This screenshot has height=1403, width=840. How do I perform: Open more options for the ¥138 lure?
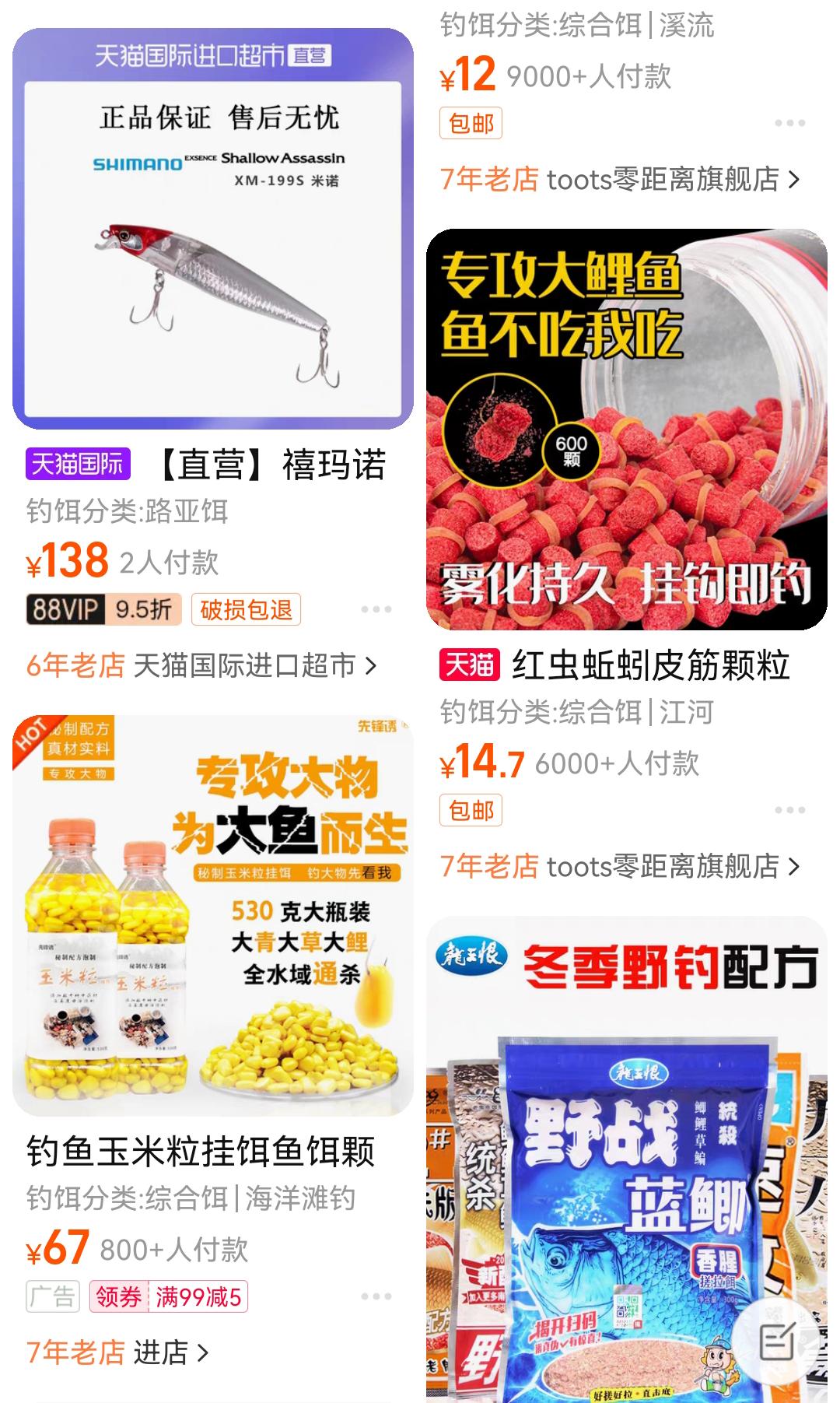(x=376, y=609)
